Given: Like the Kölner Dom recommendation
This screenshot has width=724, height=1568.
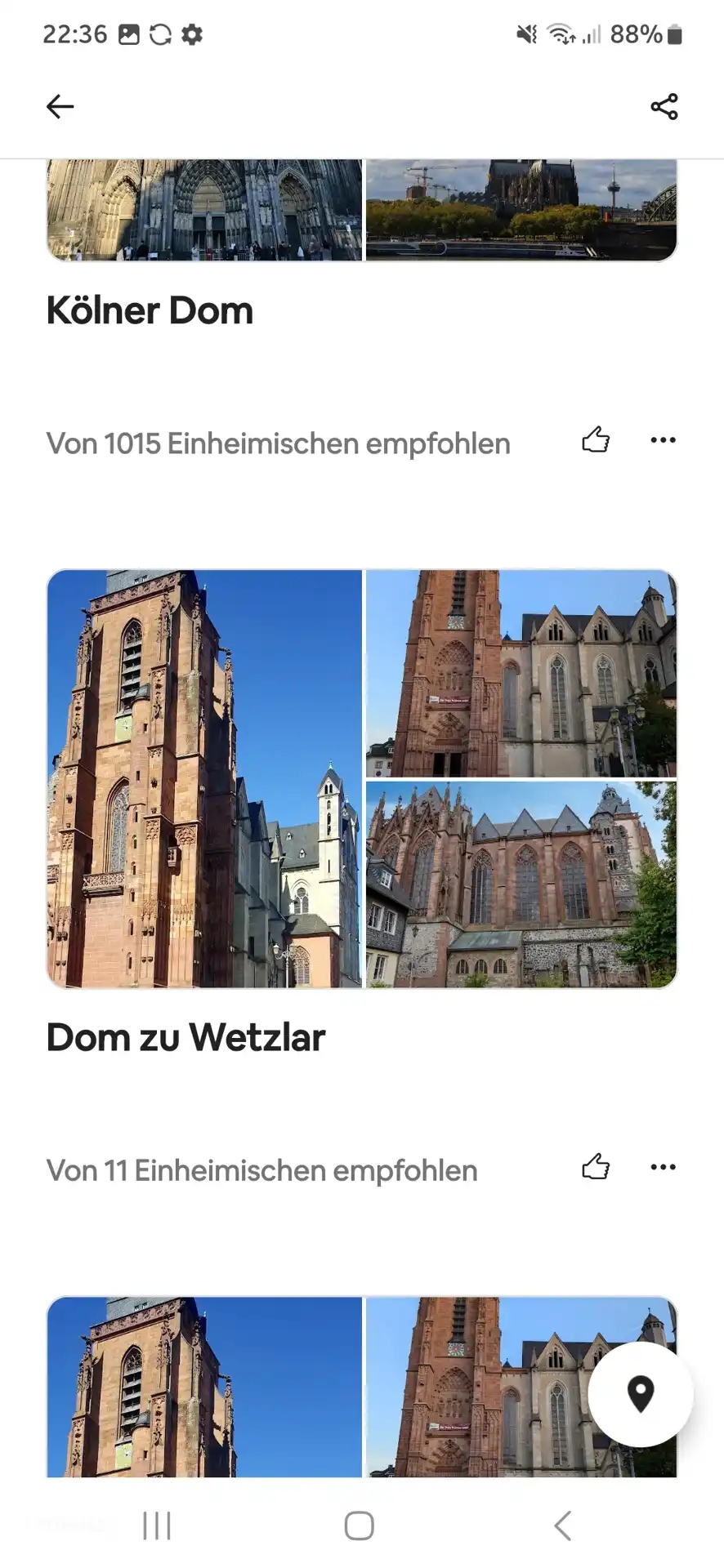Looking at the screenshot, I should 596,440.
